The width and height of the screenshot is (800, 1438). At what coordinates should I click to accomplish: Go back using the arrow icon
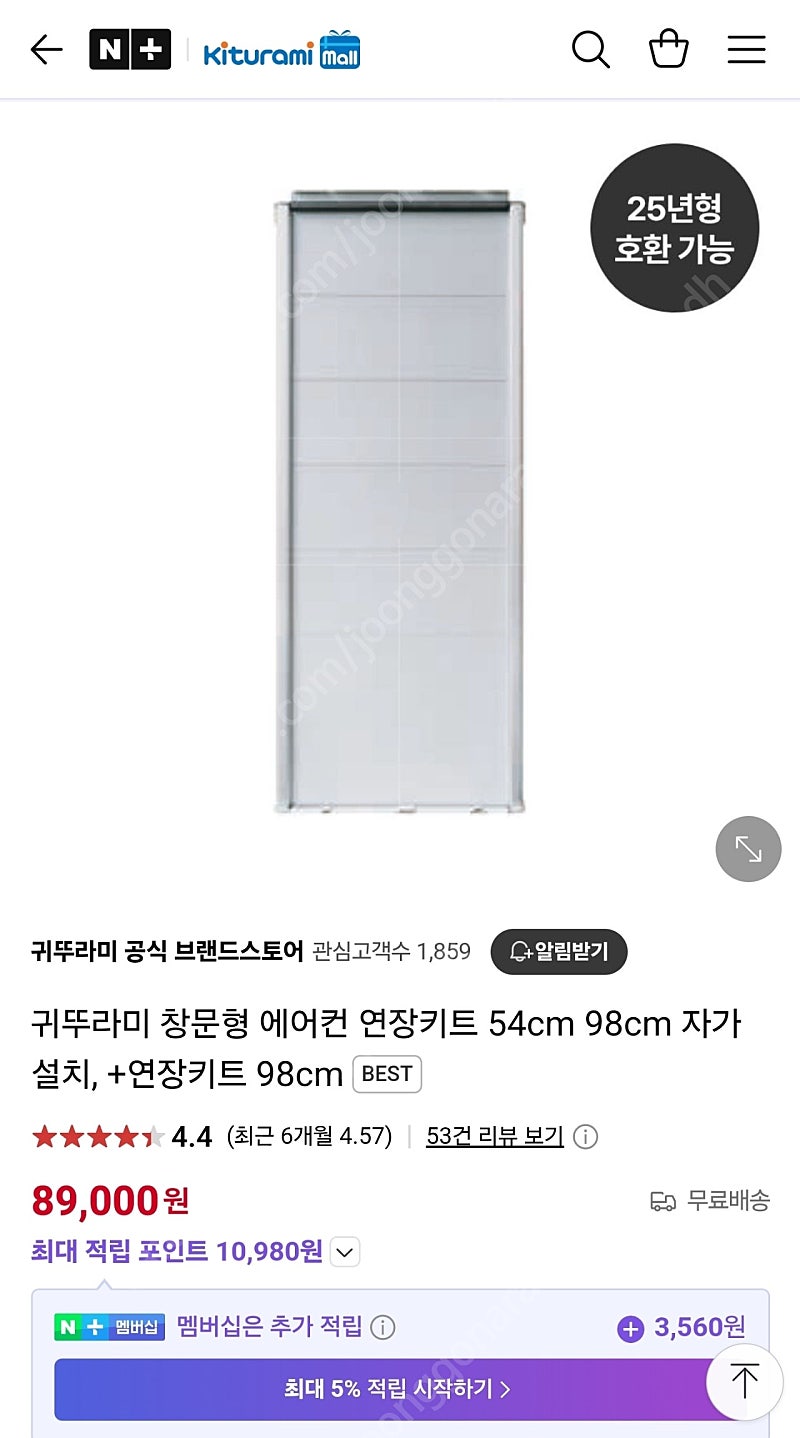46,49
